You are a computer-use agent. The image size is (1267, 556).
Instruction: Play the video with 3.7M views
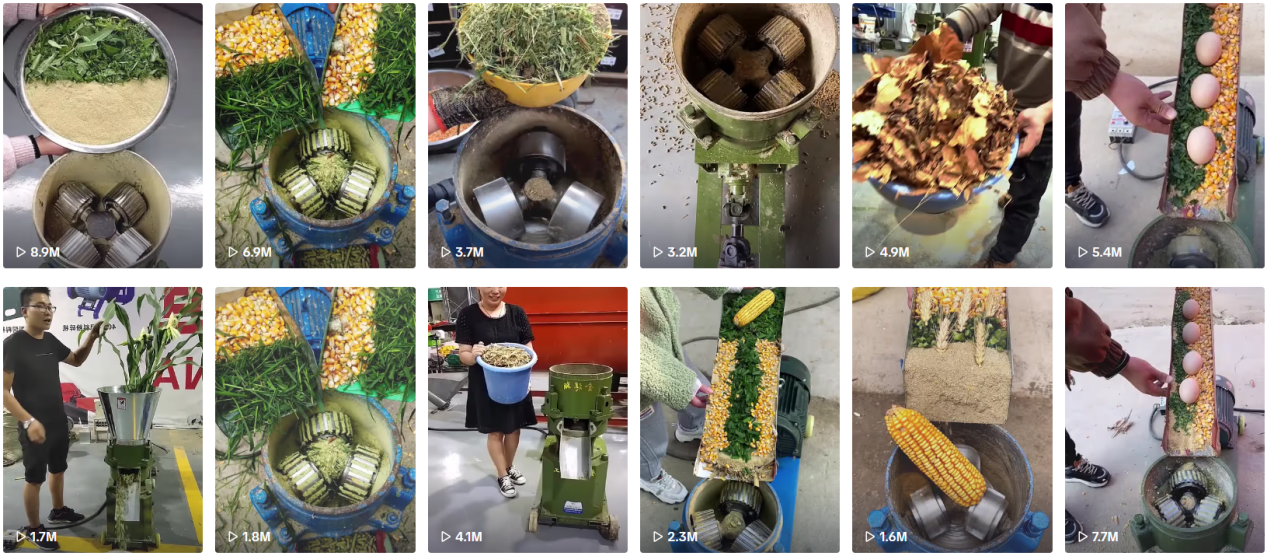527,135
